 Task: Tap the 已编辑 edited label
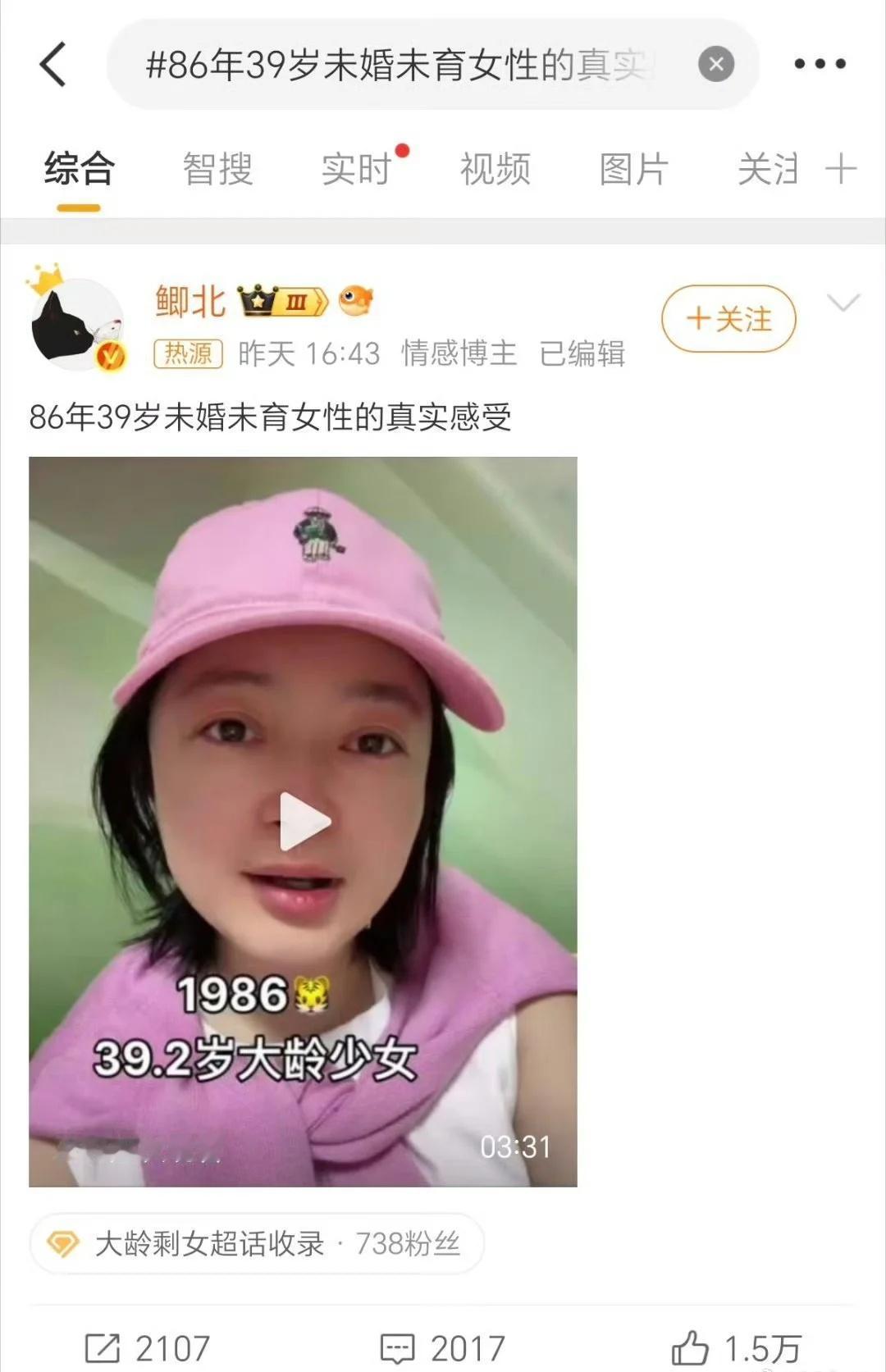pos(584,353)
